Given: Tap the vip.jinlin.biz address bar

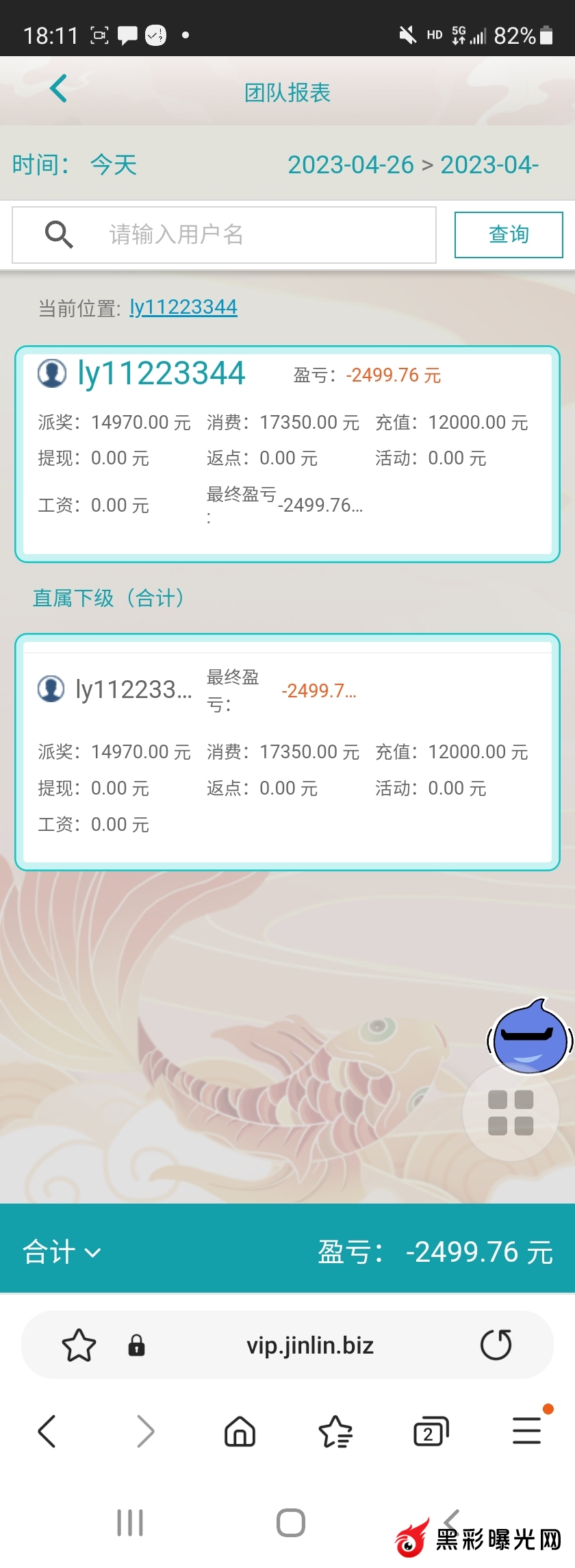Looking at the screenshot, I should point(309,1345).
